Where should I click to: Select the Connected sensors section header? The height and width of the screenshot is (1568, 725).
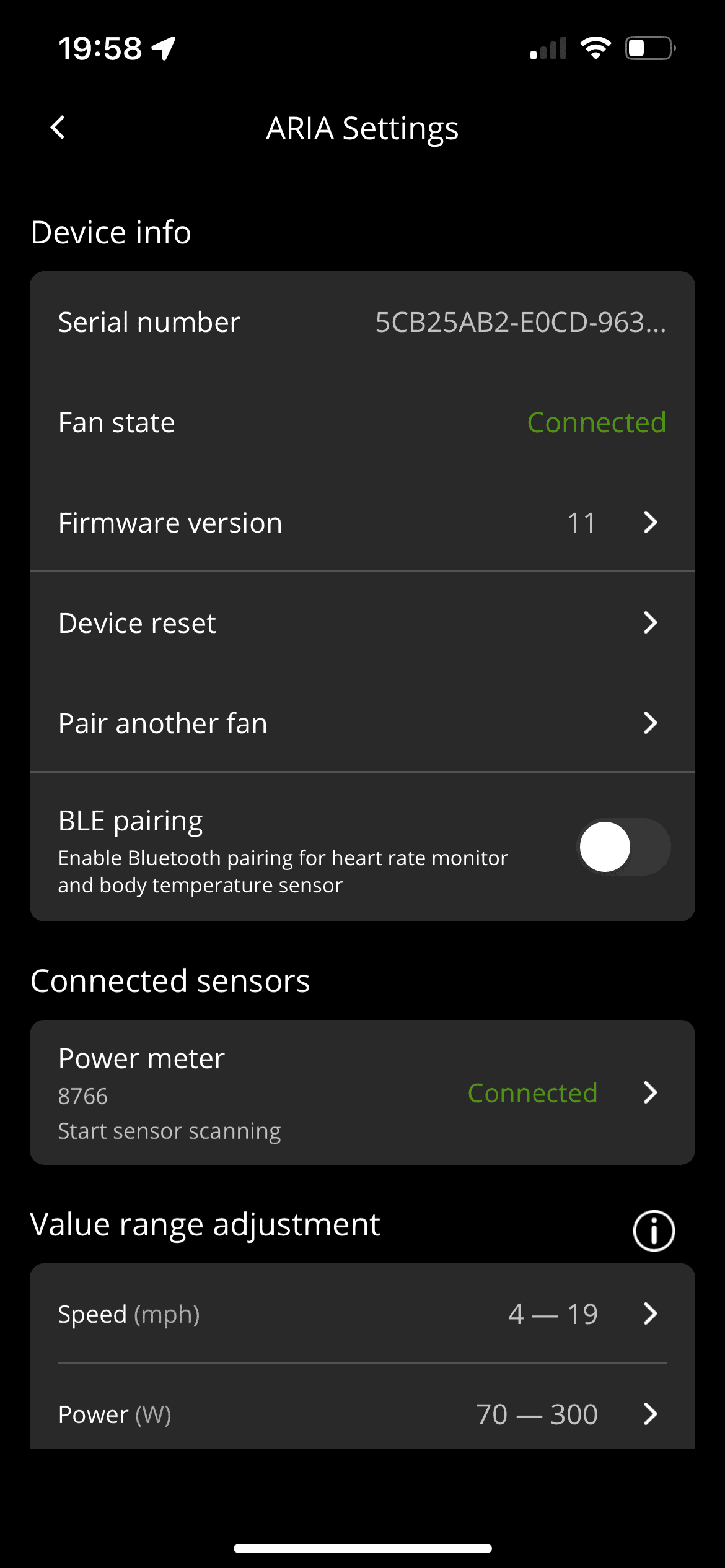tap(170, 980)
